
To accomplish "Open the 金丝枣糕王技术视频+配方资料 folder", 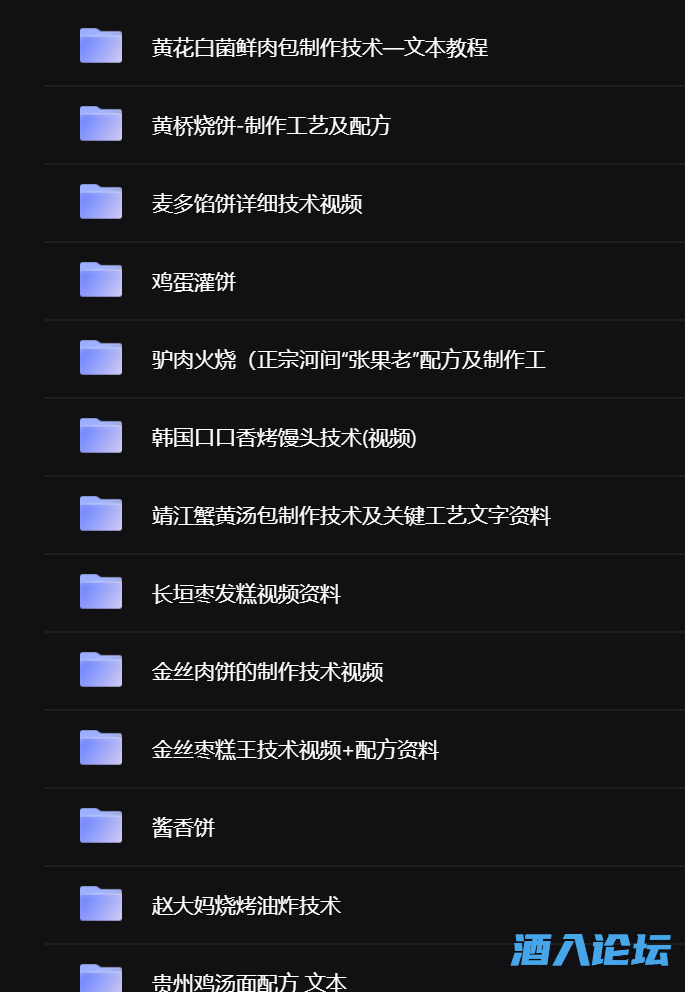I will click(x=295, y=750).
